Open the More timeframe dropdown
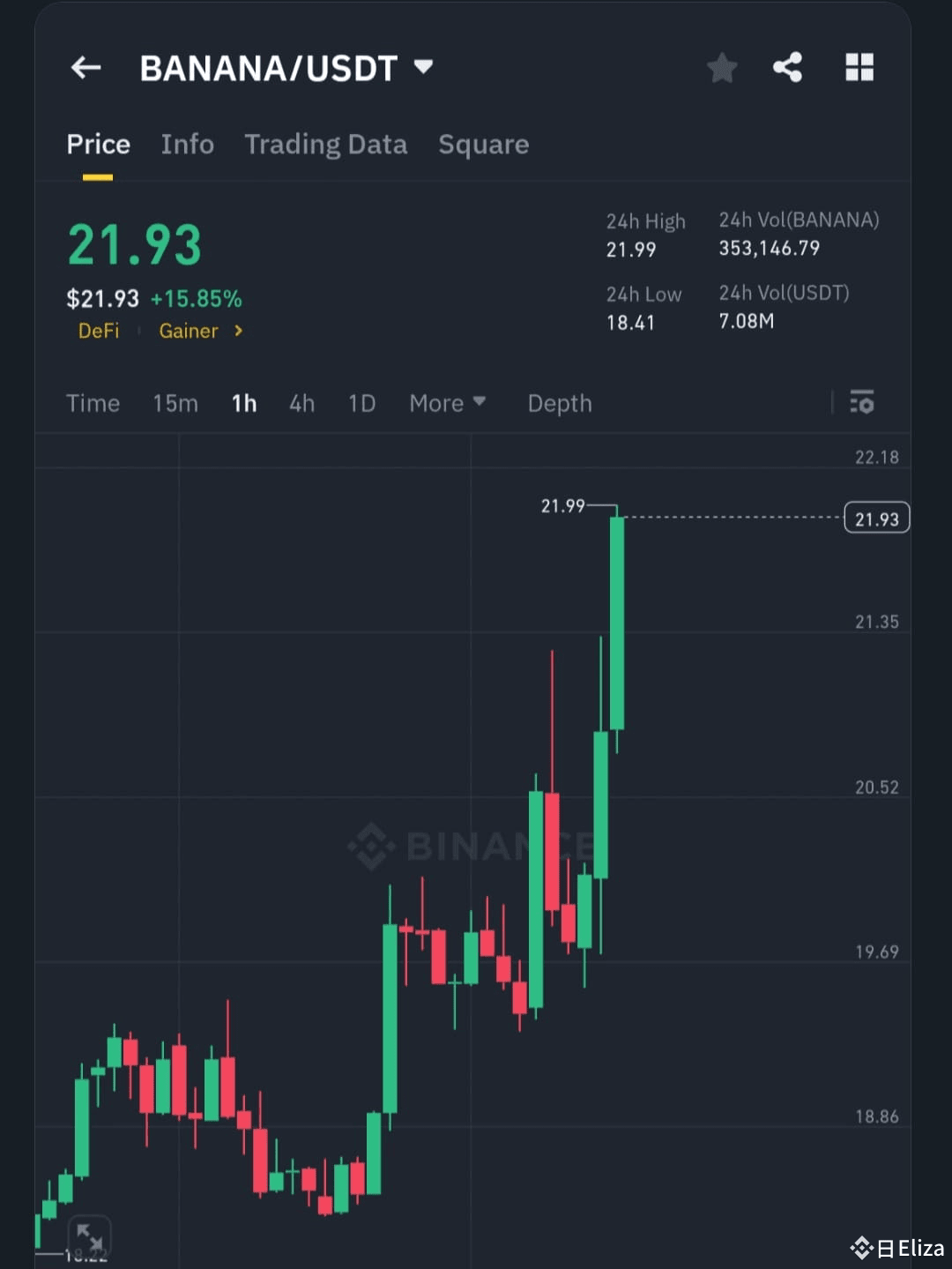The width and height of the screenshot is (952, 1269). tap(448, 403)
